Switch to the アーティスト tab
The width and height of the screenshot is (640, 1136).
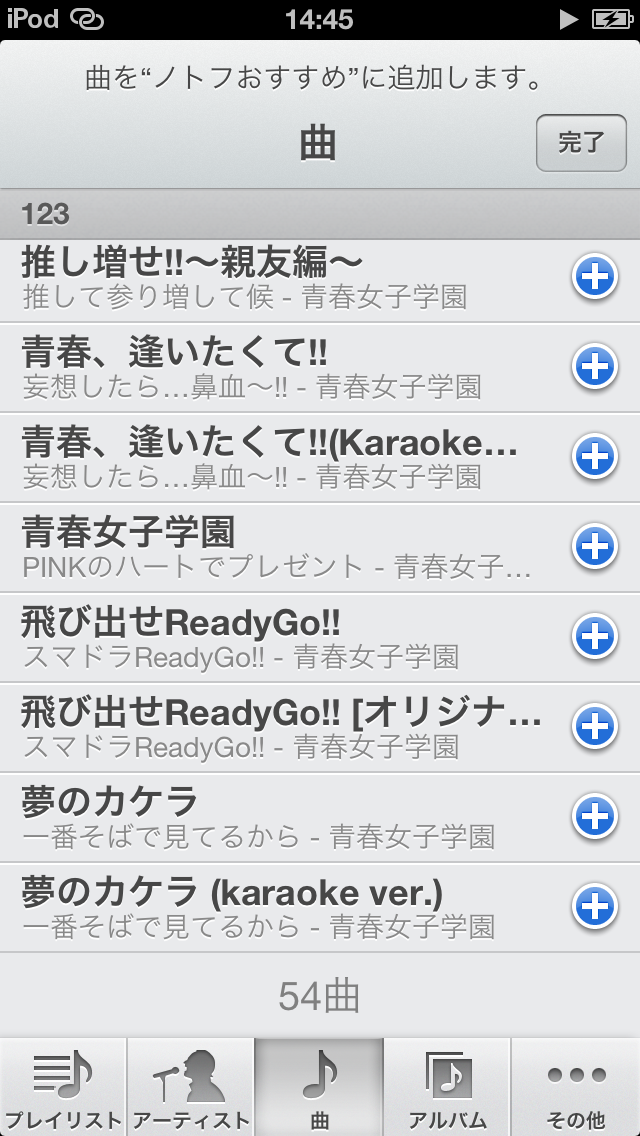[x=190, y=1086]
